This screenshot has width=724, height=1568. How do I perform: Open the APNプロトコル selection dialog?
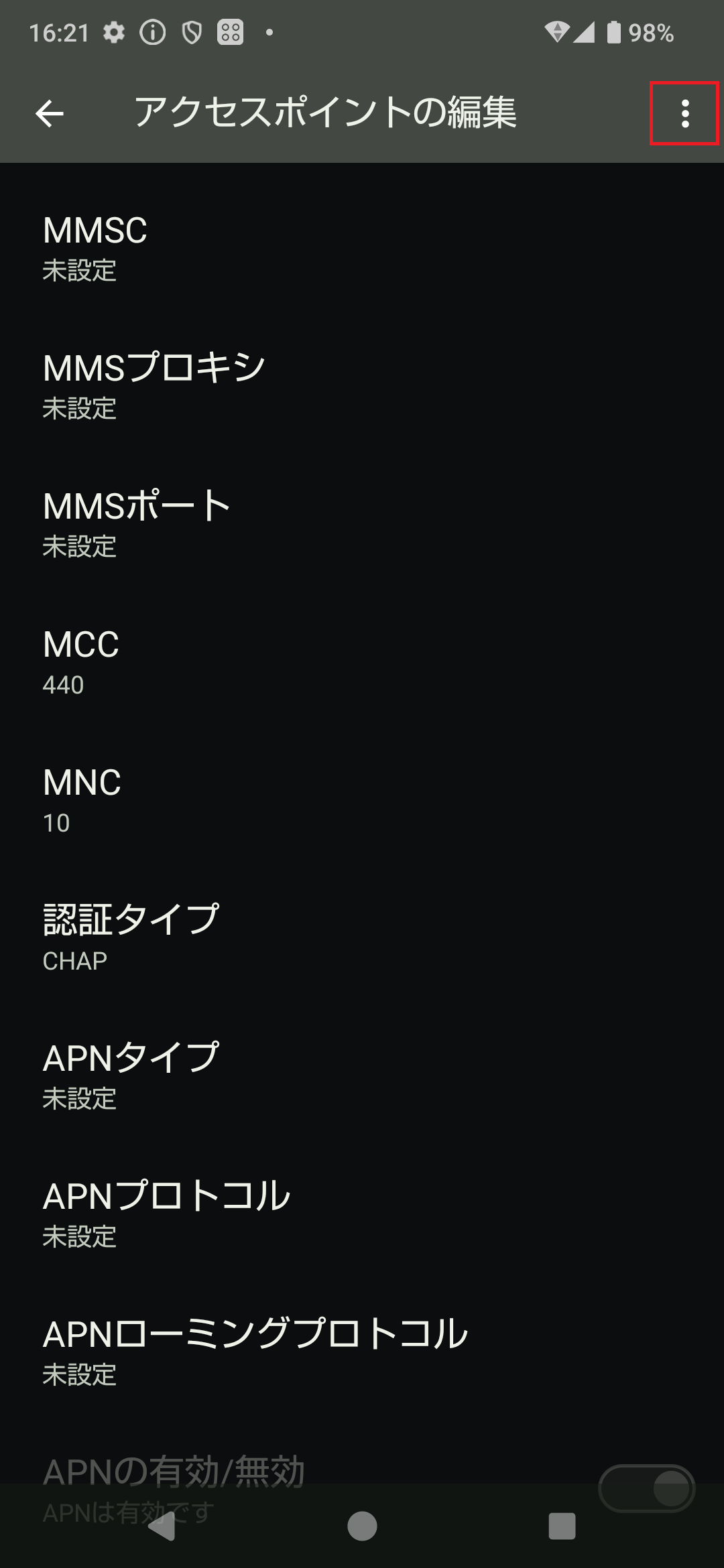268,1213
